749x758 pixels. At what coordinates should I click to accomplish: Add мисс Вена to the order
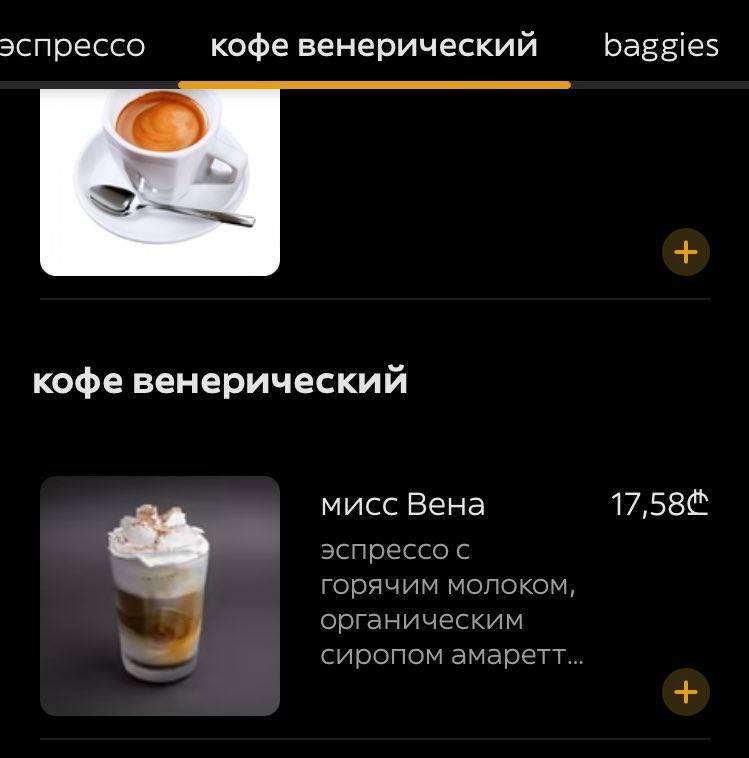click(x=685, y=692)
